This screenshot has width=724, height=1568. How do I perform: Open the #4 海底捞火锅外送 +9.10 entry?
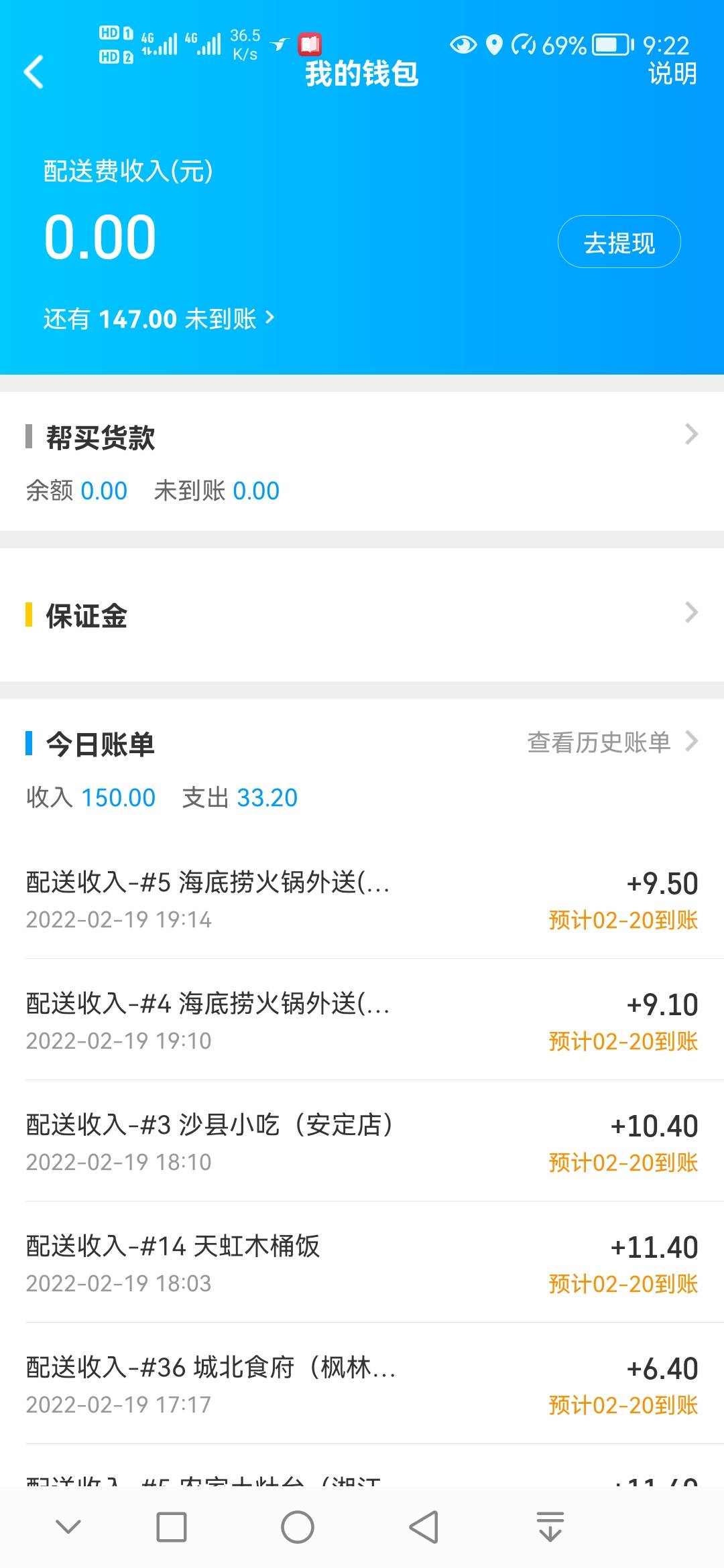pyautogui.click(x=362, y=1020)
